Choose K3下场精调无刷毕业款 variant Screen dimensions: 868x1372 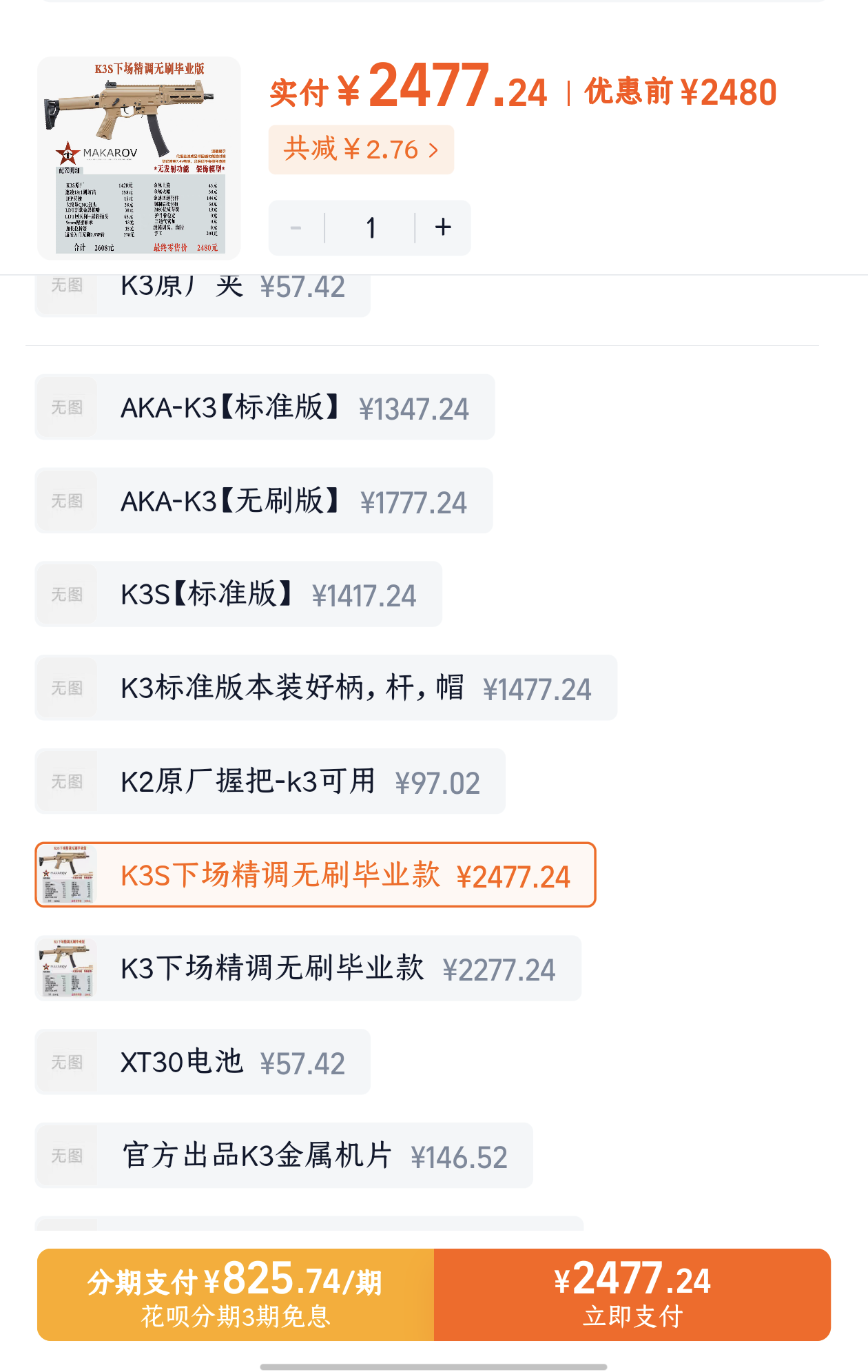tap(308, 968)
